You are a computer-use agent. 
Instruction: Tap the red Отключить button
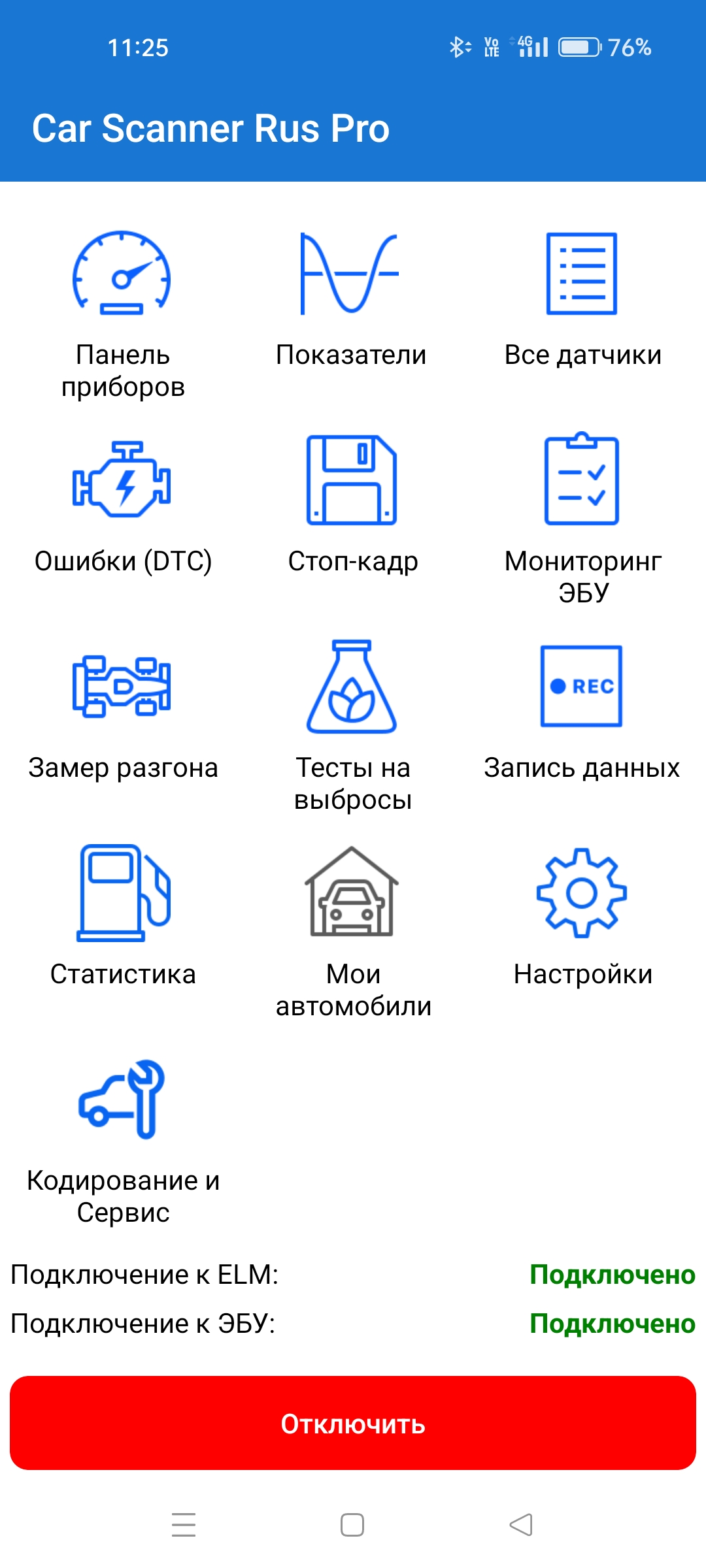pos(353,1423)
